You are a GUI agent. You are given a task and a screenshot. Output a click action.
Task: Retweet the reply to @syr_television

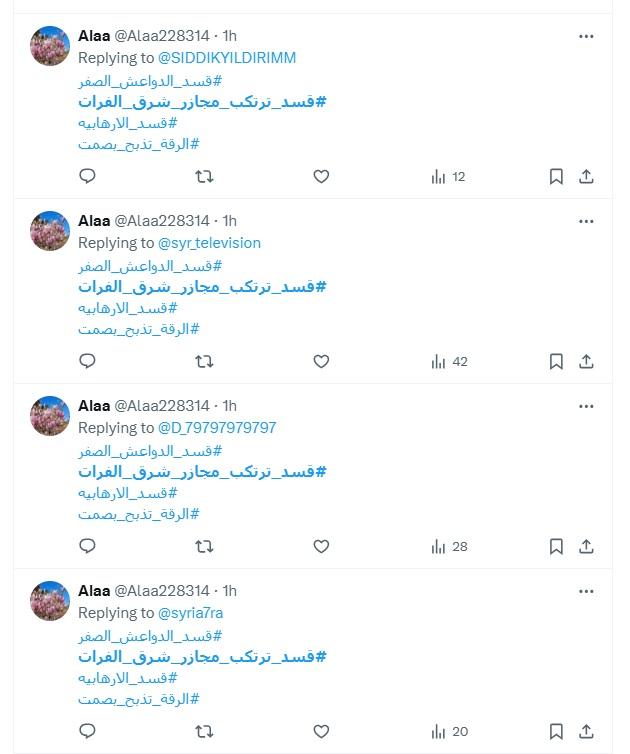coord(204,361)
